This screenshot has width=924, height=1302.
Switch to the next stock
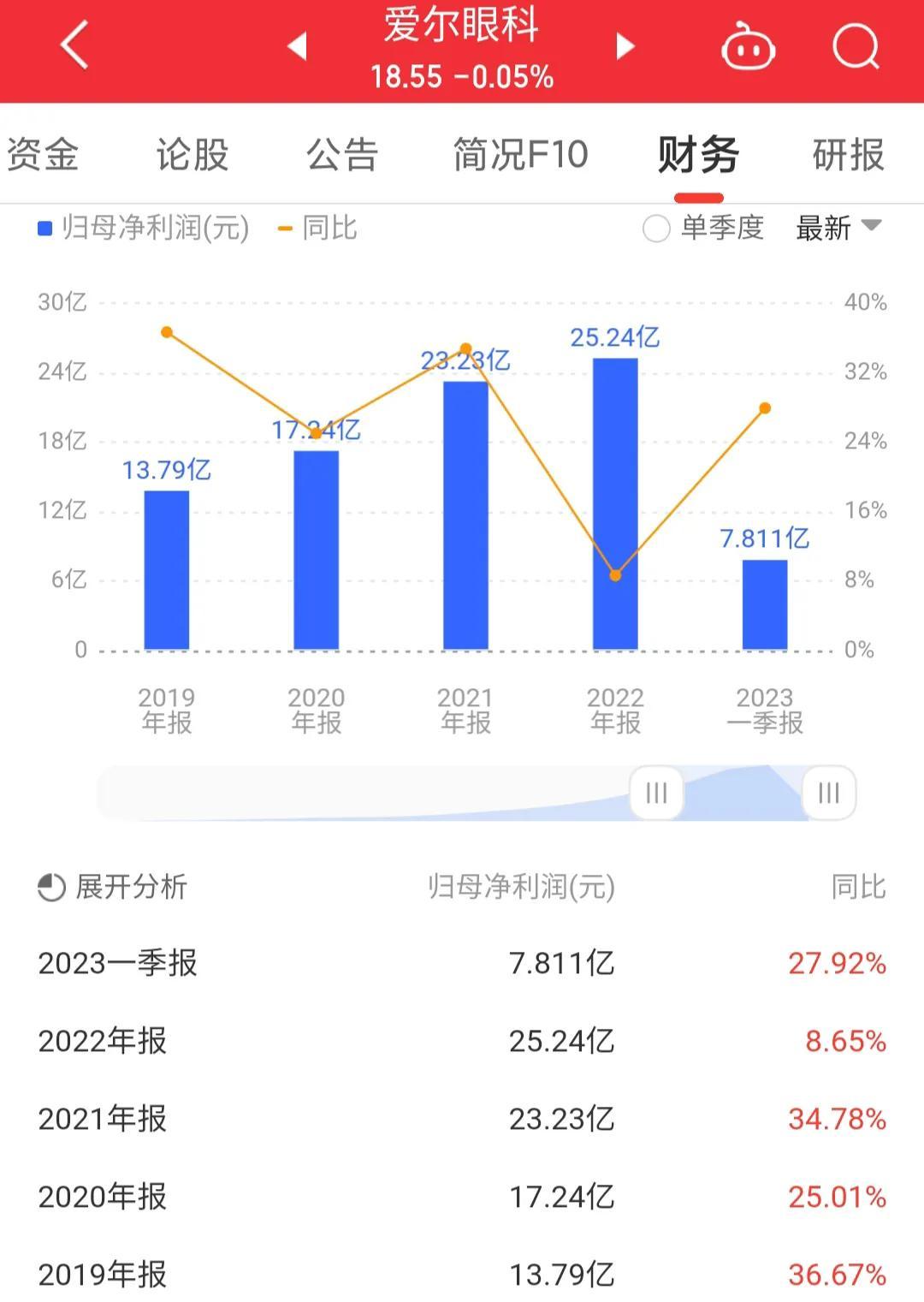625,46
